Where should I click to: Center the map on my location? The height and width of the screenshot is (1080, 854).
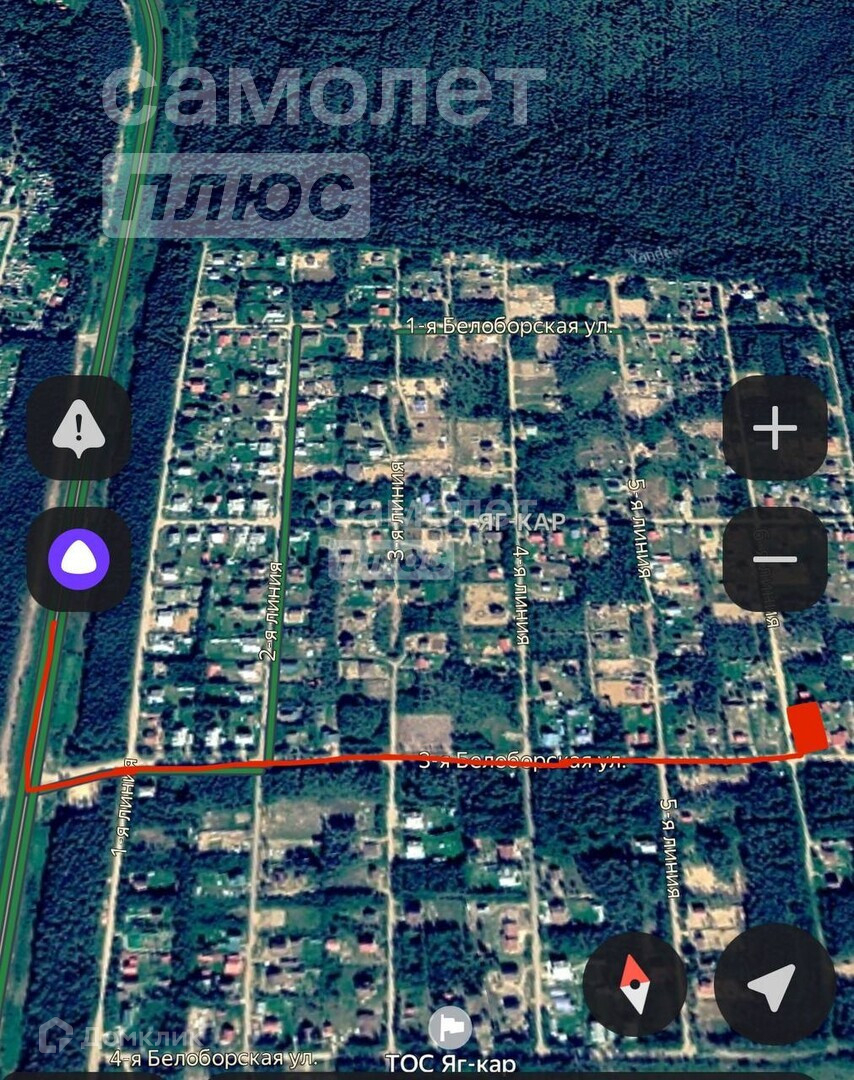pos(774,984)
